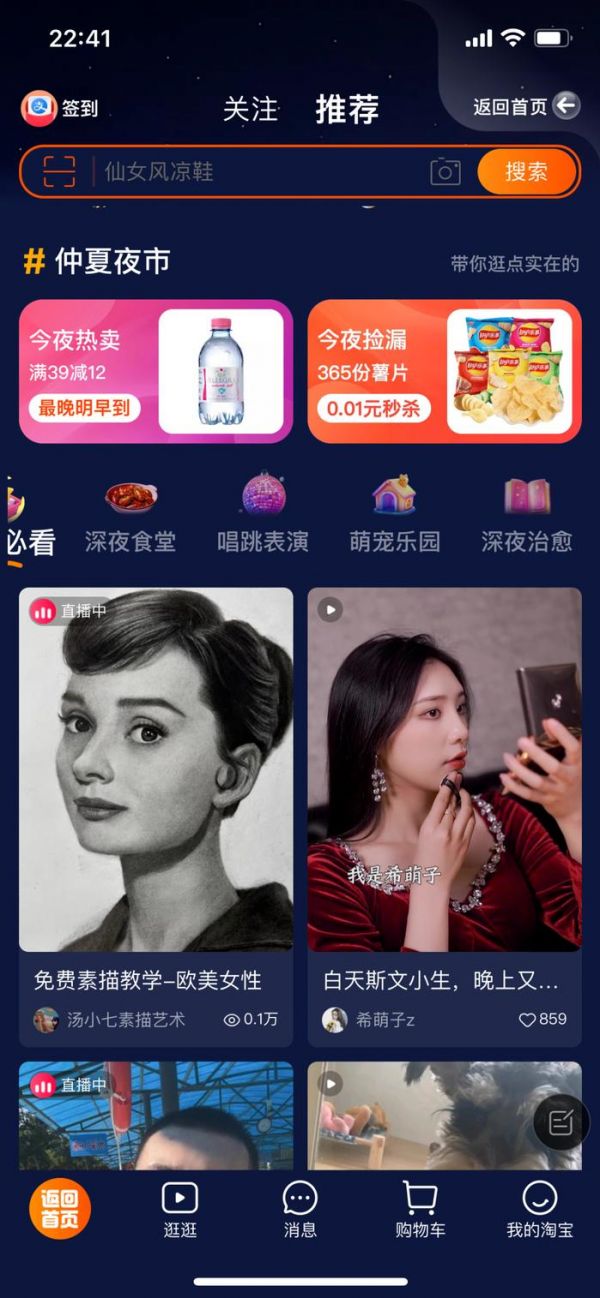This screenshot has width=600, height=1298.
Task: Go to 我的淘宝 tab
Action: (540, 1209)
